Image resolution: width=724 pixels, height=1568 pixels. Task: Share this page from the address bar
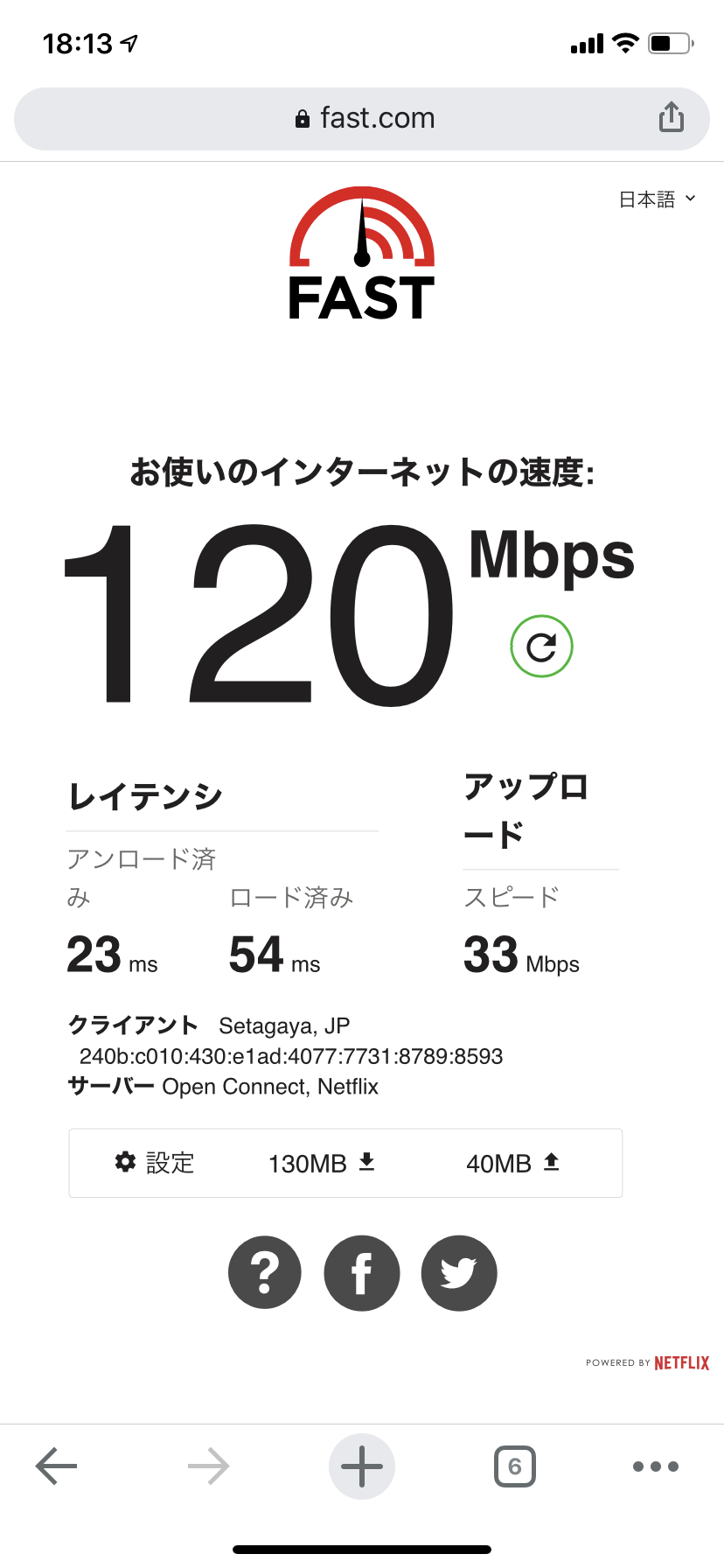click(671, 117)
